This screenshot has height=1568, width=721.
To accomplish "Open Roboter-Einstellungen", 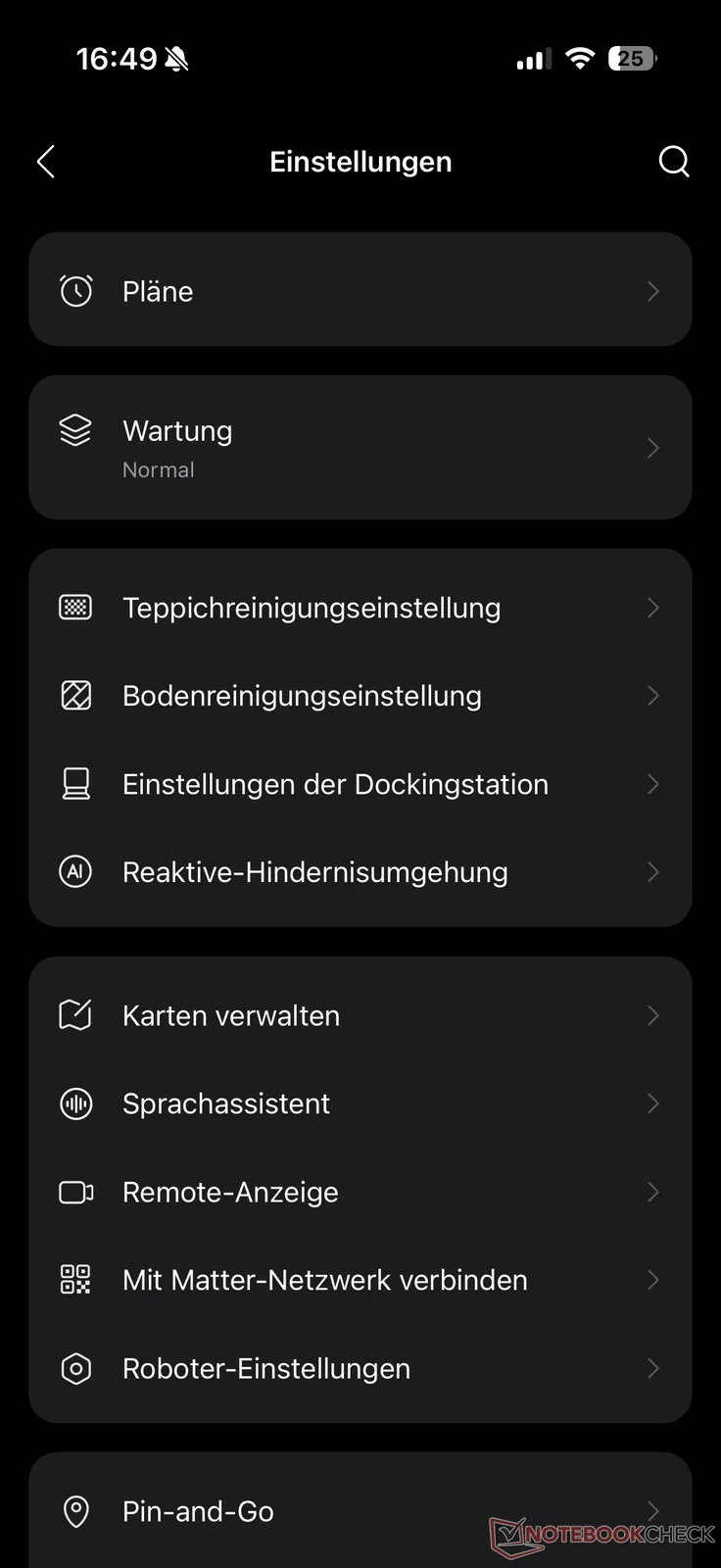I will (360, 1368).
